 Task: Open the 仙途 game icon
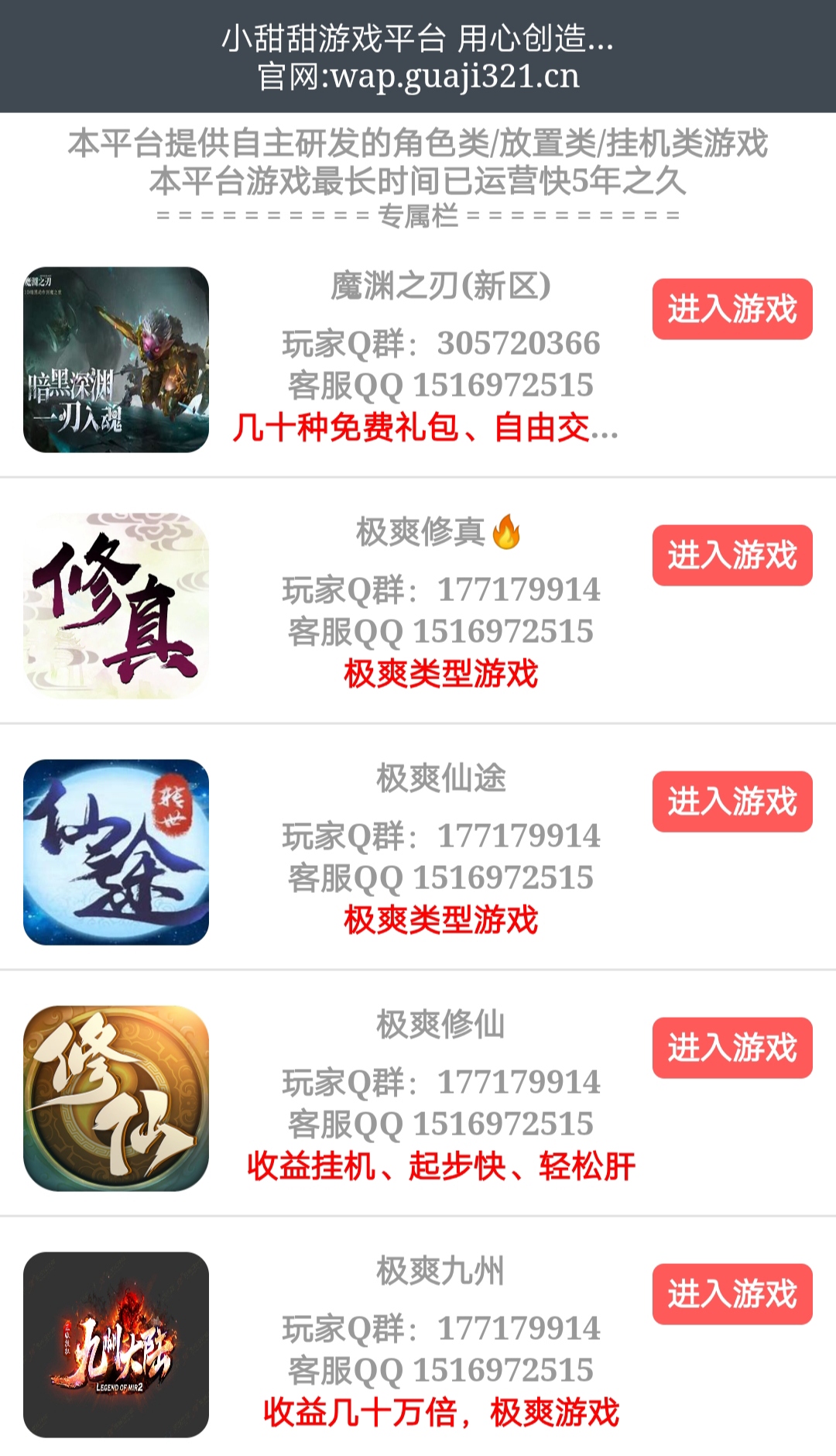(x=116, y=852)
